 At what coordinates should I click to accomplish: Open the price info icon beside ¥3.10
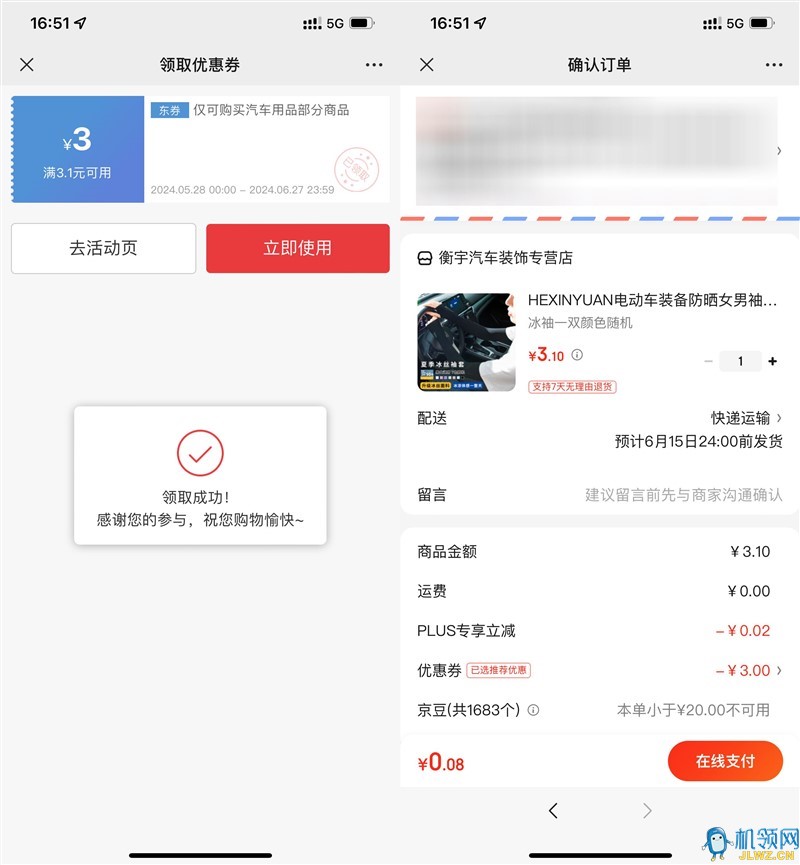577,355
